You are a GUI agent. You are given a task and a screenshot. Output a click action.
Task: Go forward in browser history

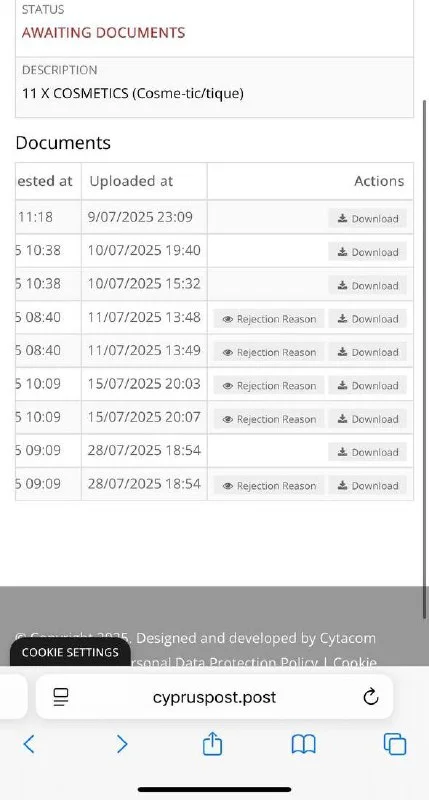pyautogui.click(x=122, y=744)
